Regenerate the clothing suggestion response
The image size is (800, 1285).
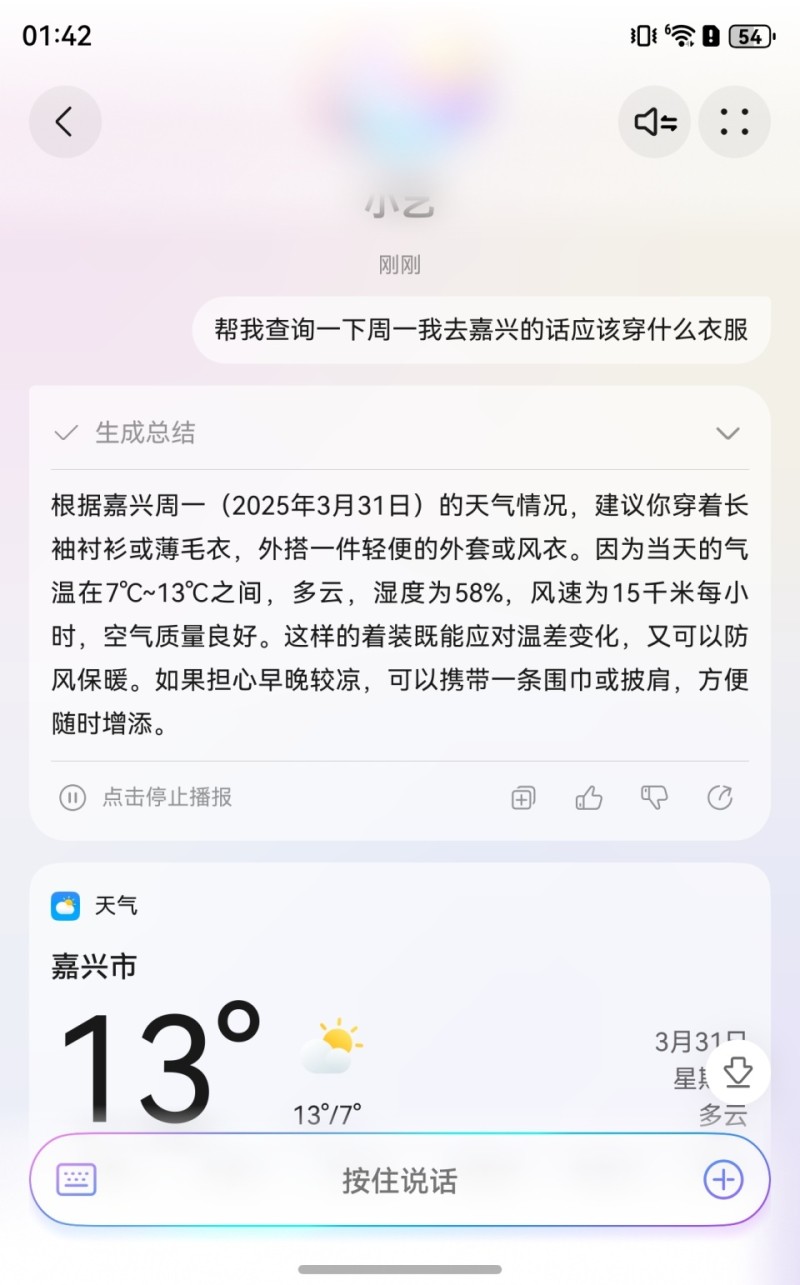click(720, 797)
